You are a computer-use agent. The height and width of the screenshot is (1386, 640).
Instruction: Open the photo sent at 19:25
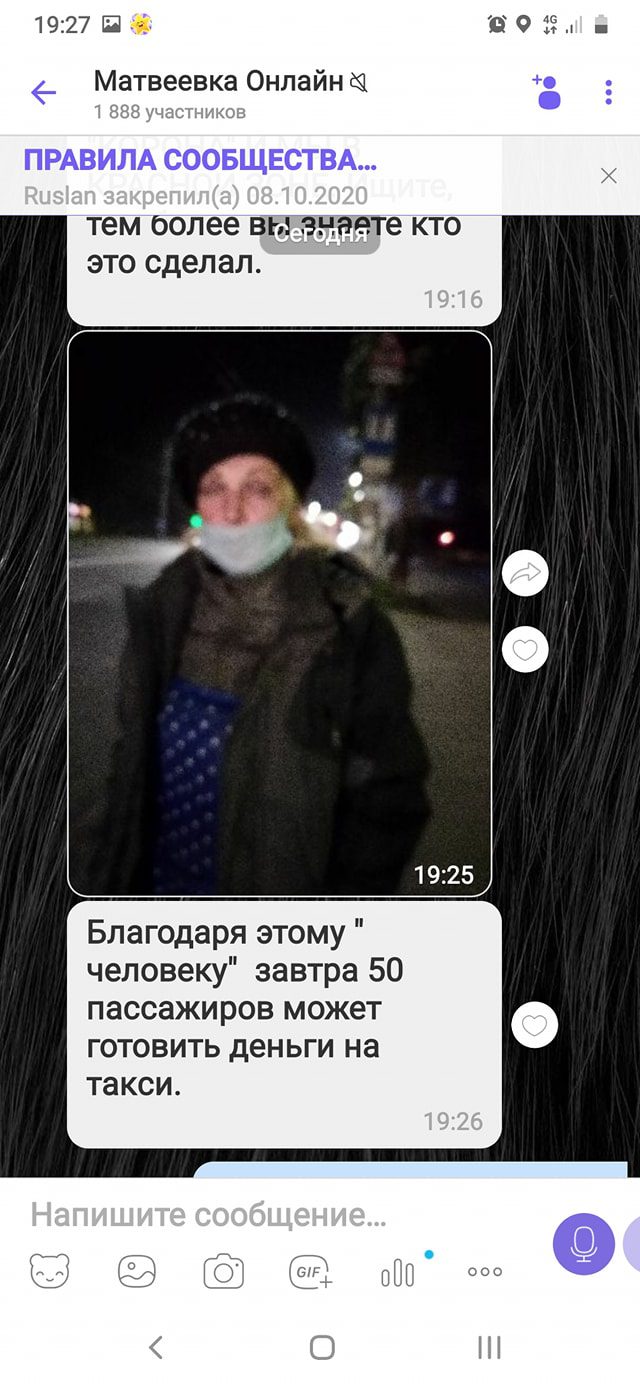click(x=279, y=612)
